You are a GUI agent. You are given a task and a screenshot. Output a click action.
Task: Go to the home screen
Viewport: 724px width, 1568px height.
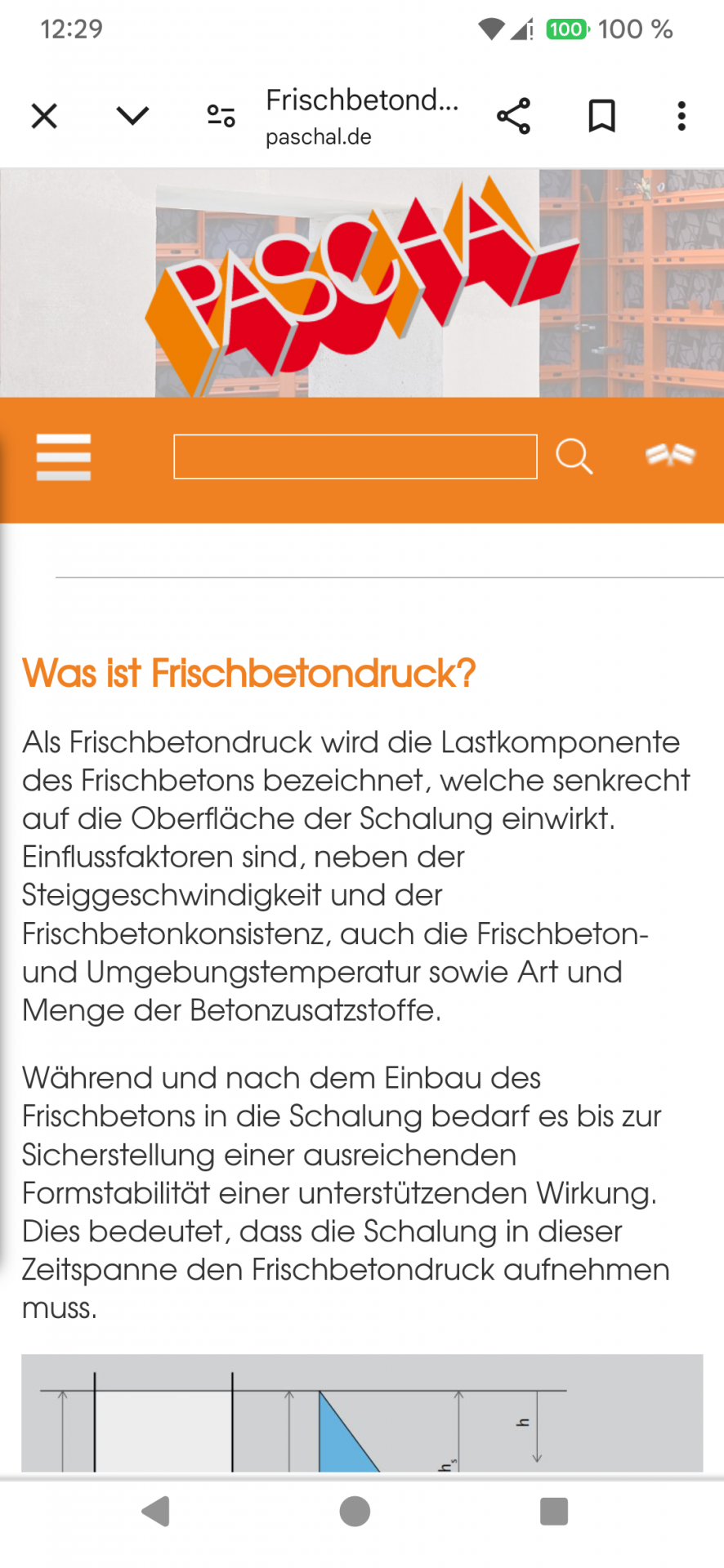click(355, 1512)
